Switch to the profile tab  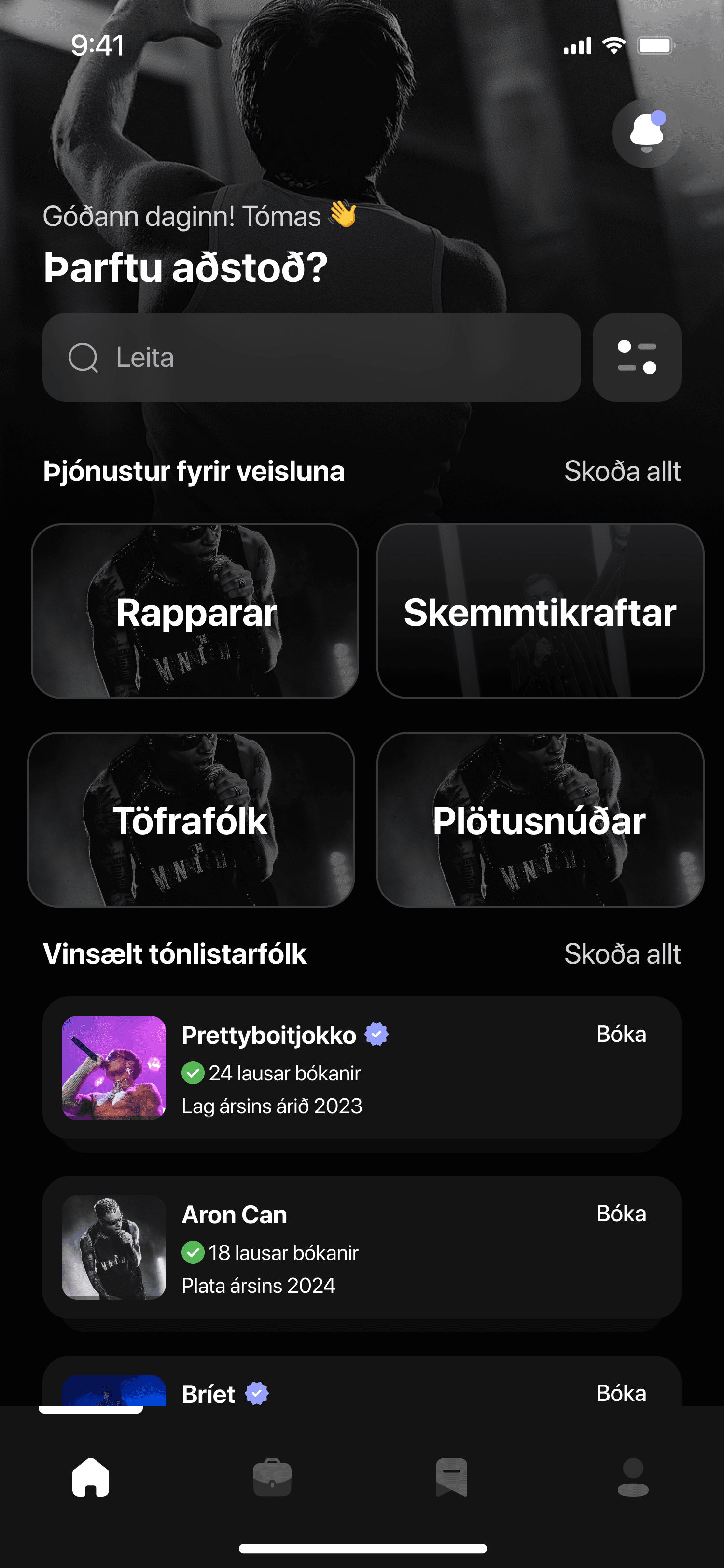(x=633, y=1477)
